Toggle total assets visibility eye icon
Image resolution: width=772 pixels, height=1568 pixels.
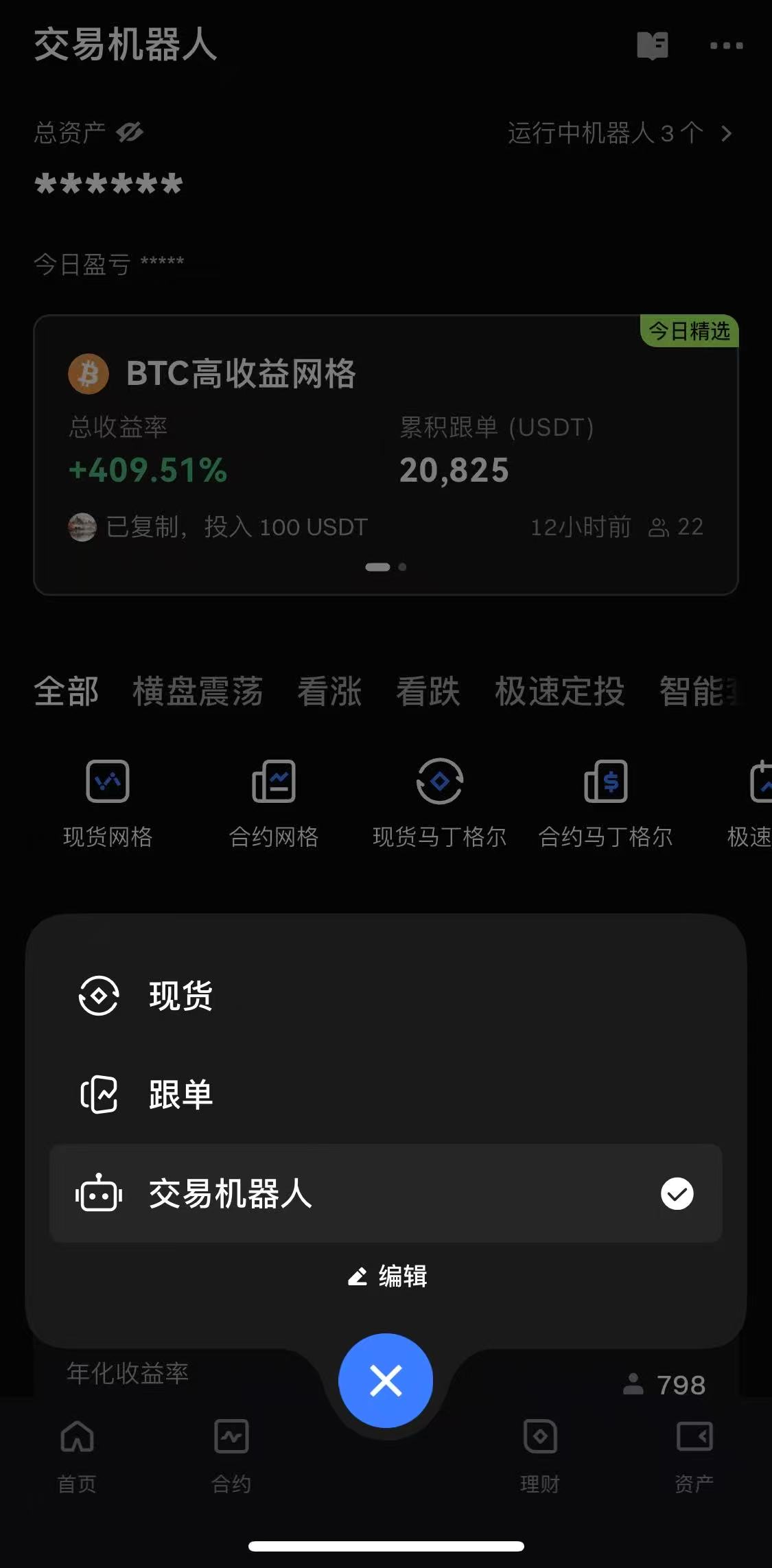click(x=129, y=132)
